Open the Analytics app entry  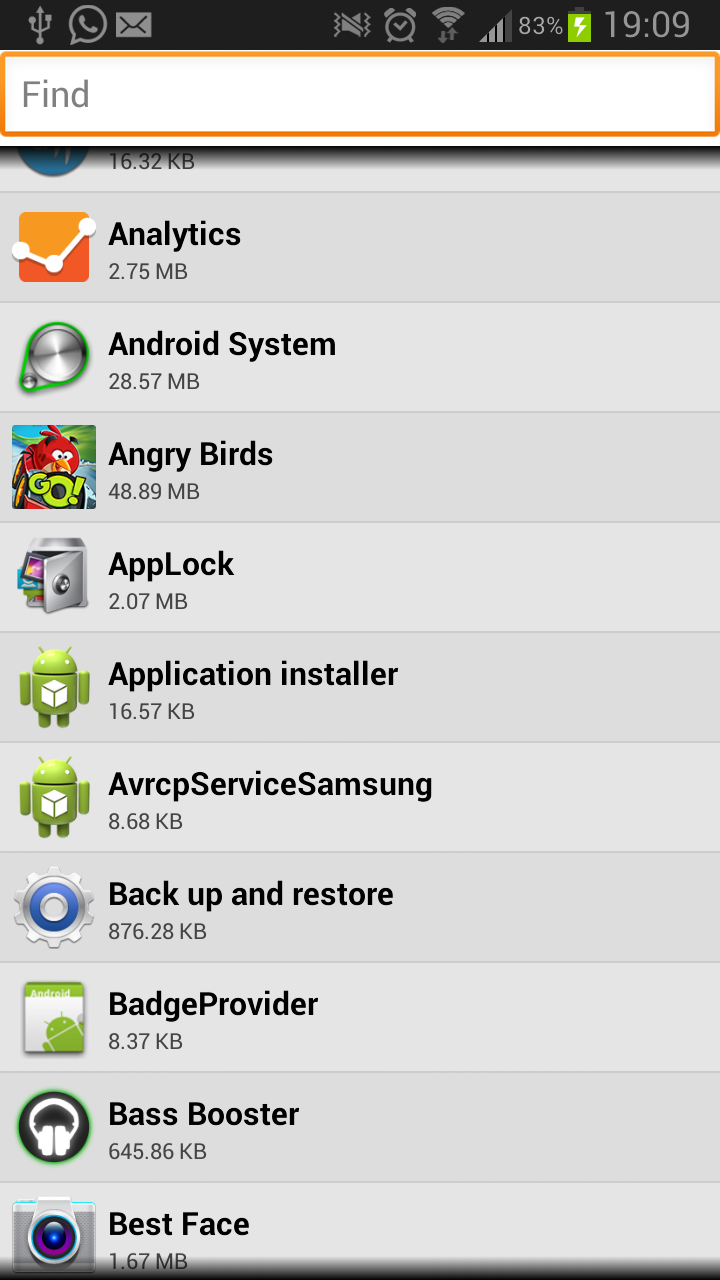tap(360, 248)
